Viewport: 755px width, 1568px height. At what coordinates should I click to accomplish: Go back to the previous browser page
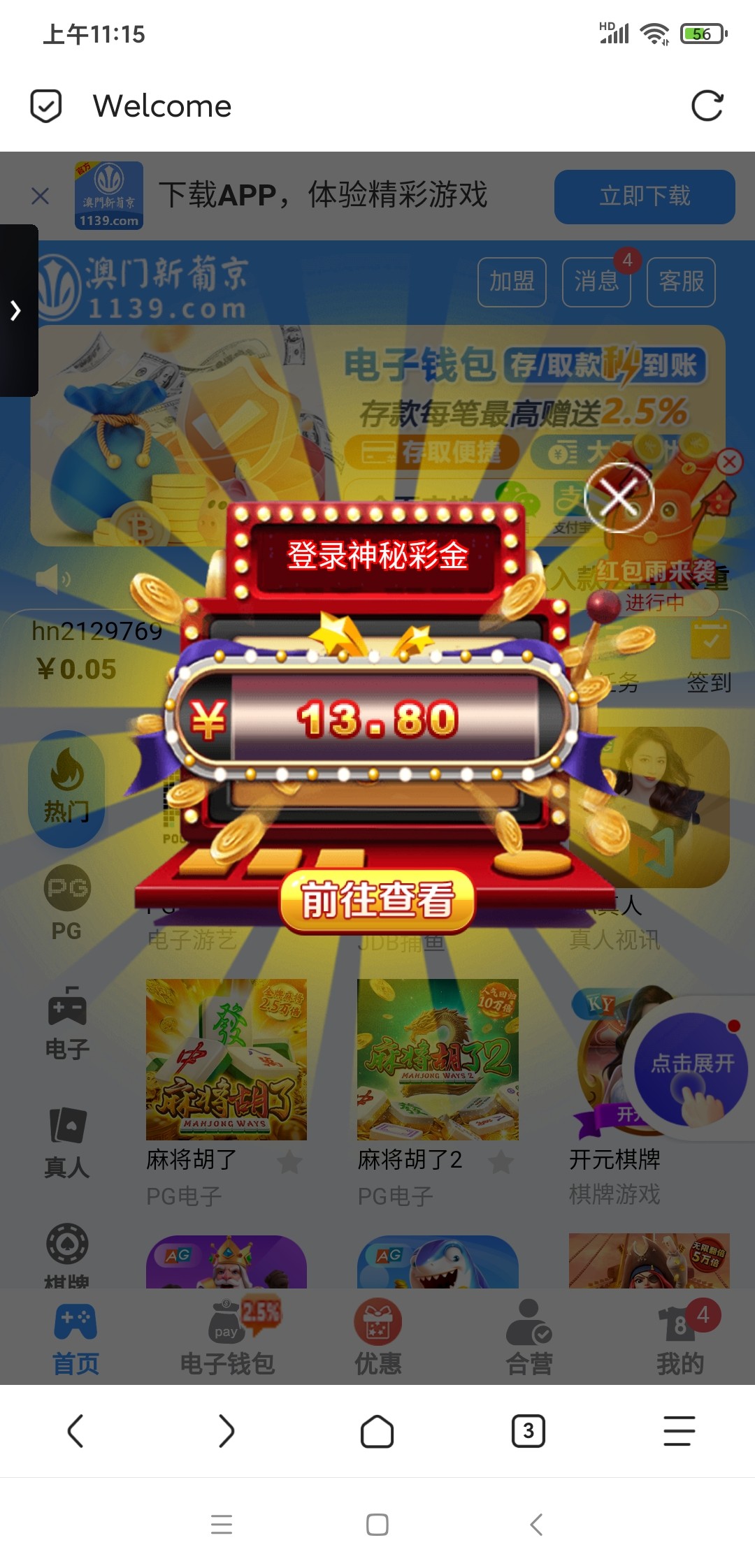(x=75, y=1431)
